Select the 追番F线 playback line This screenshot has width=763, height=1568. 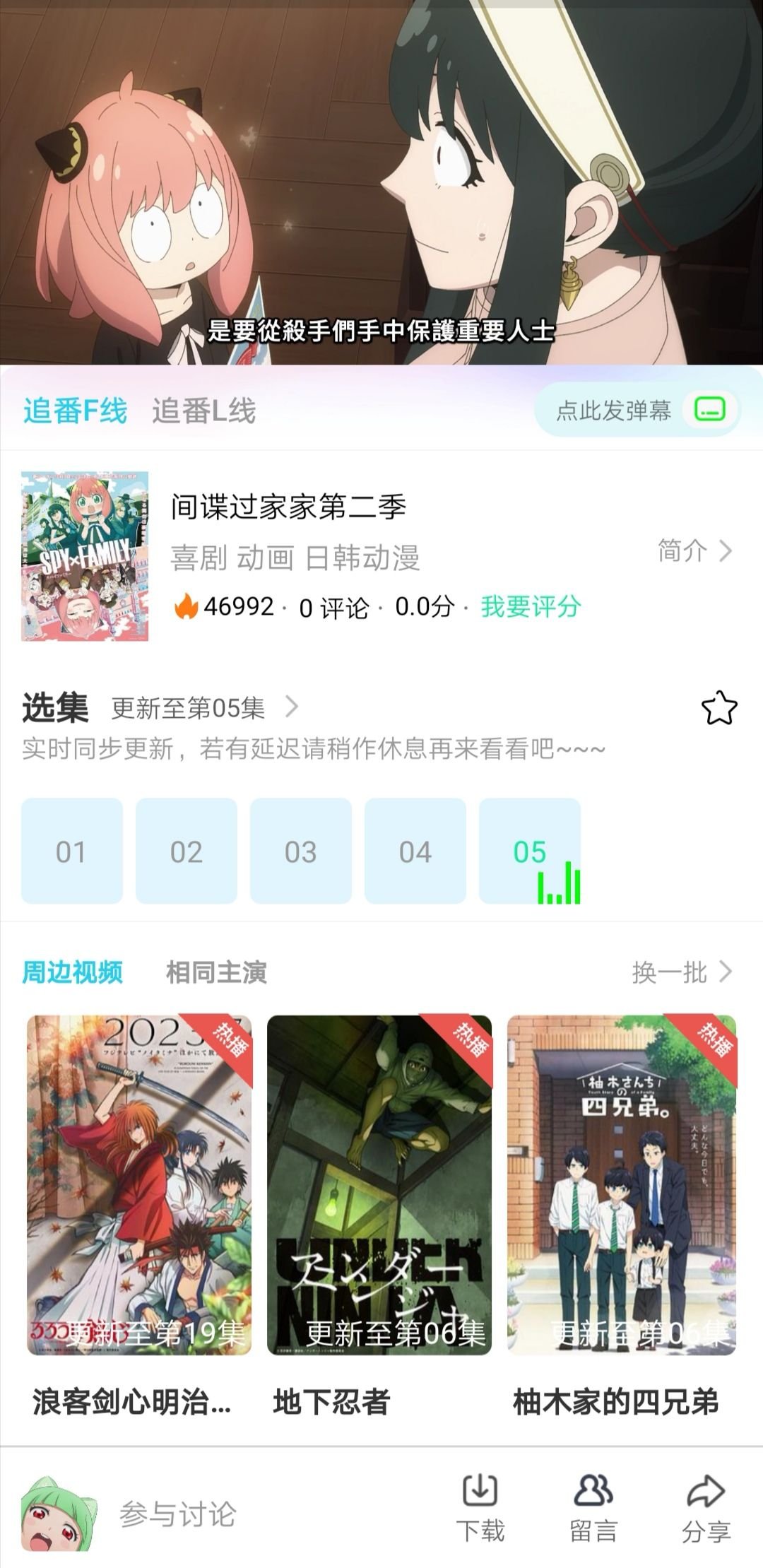click(75, 411)
